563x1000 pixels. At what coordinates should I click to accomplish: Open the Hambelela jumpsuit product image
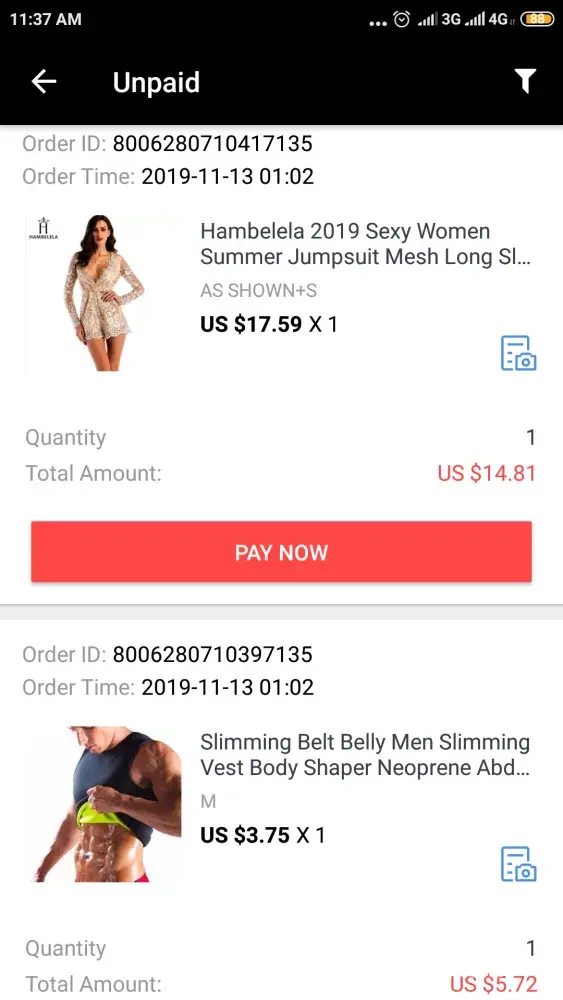pos(101,293)
